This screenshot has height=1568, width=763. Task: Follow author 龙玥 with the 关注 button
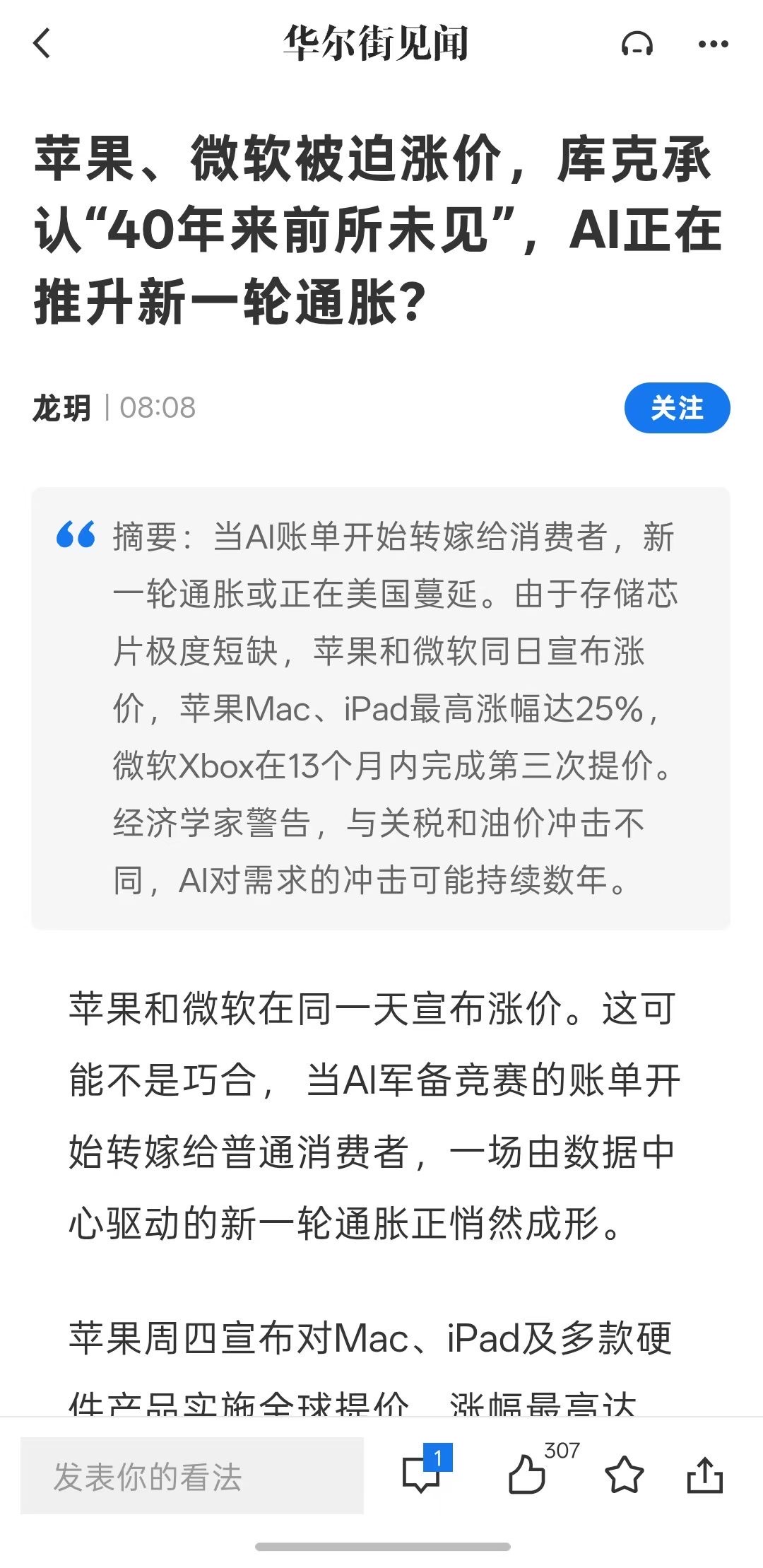[677, 408]
